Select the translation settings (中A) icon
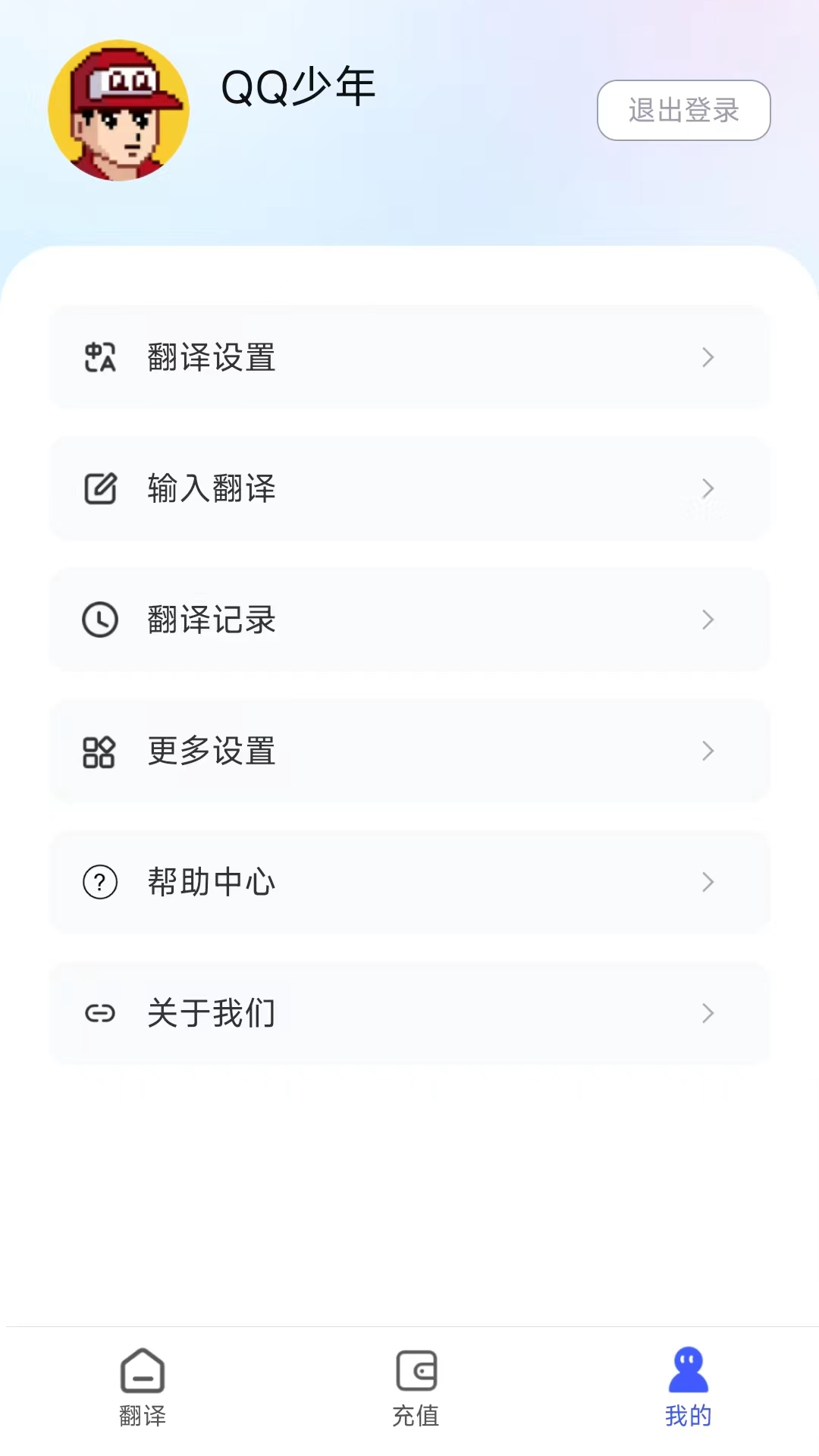Viewport: 819px width, 1456px height. 100,358
